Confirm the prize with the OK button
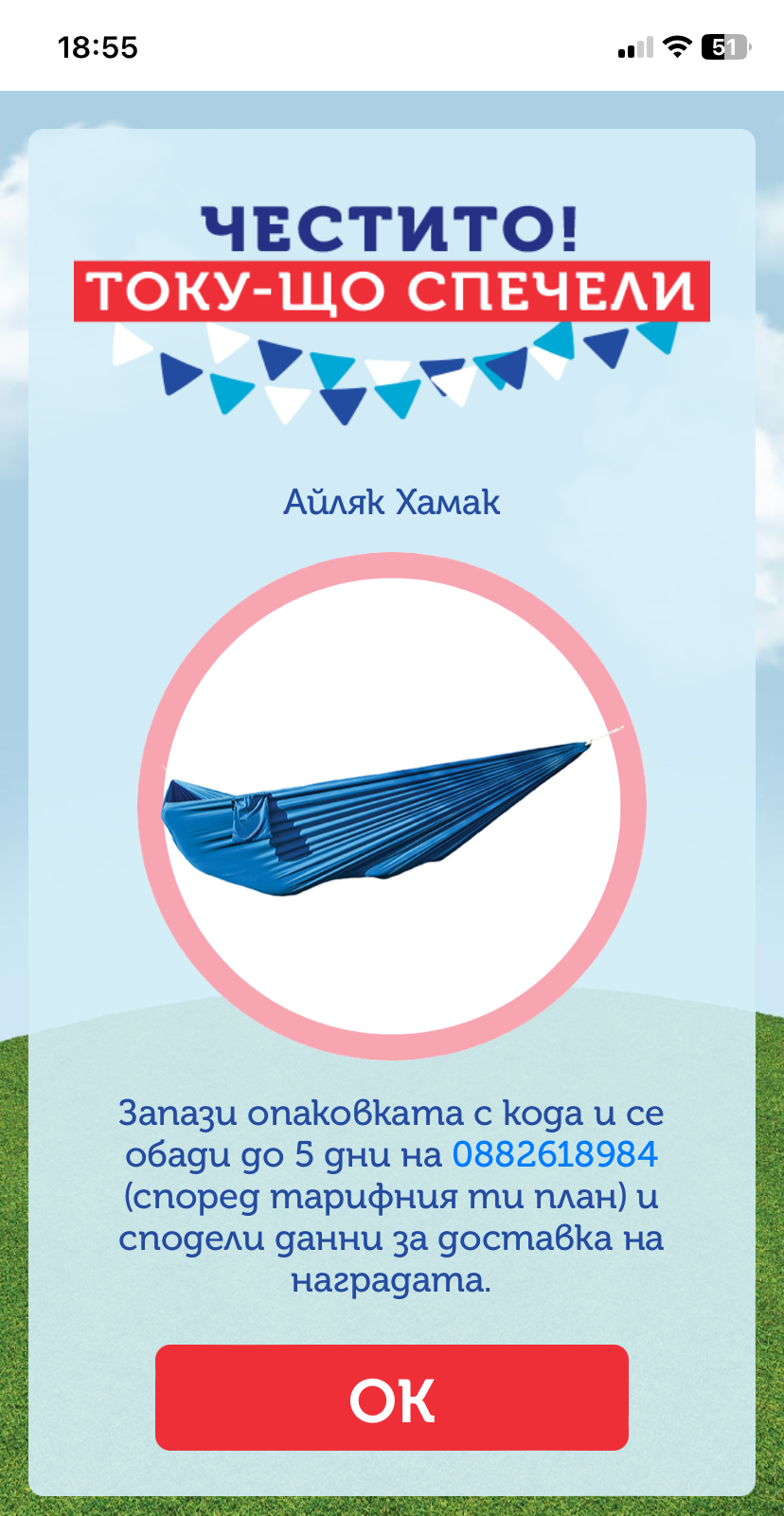Image resolution: width=784 pixels, height=1516 pixels. 391,1398
